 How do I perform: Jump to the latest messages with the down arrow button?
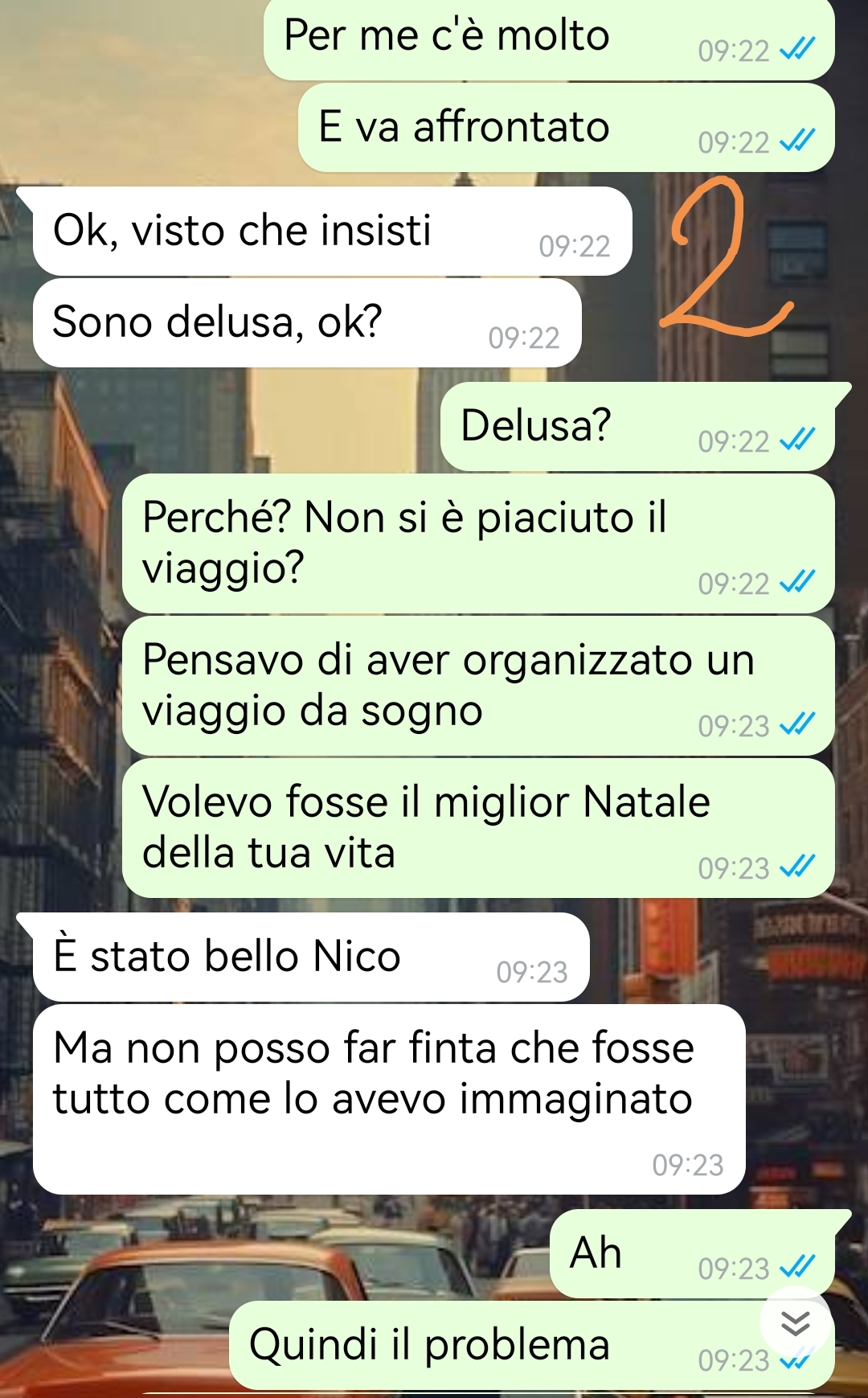795,1322
